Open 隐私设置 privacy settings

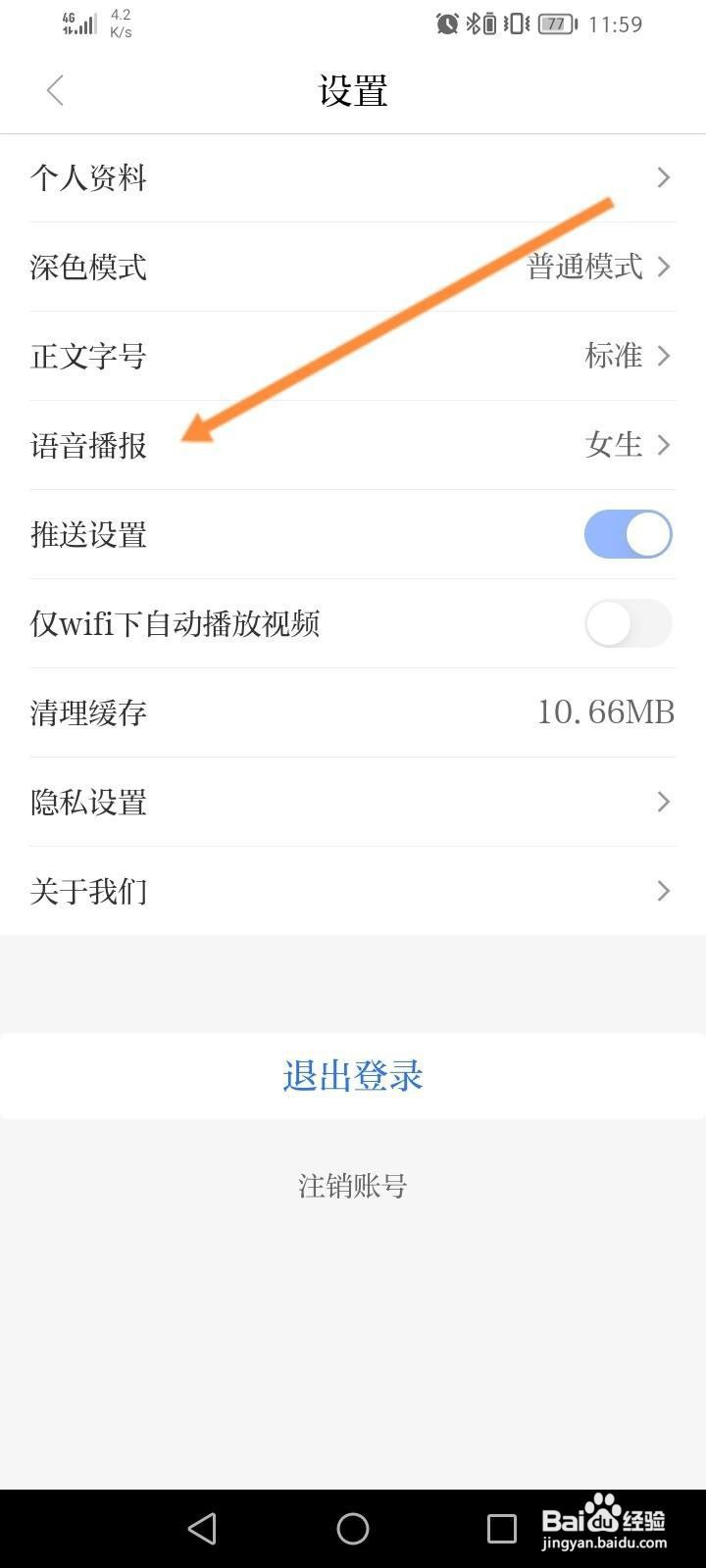click(353, 802)
